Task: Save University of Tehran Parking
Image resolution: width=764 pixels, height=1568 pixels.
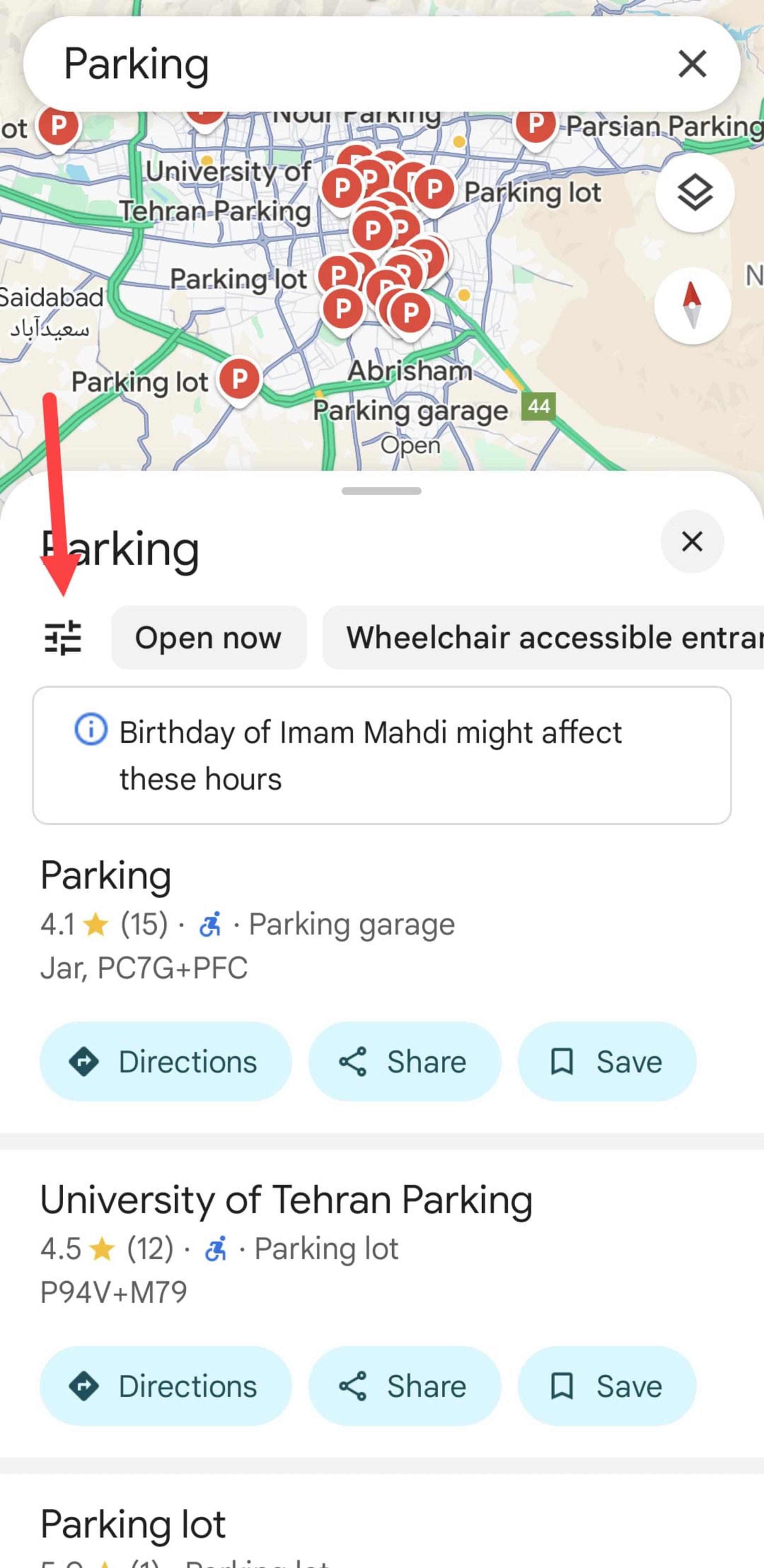Action: click(x=607, y=1386)
